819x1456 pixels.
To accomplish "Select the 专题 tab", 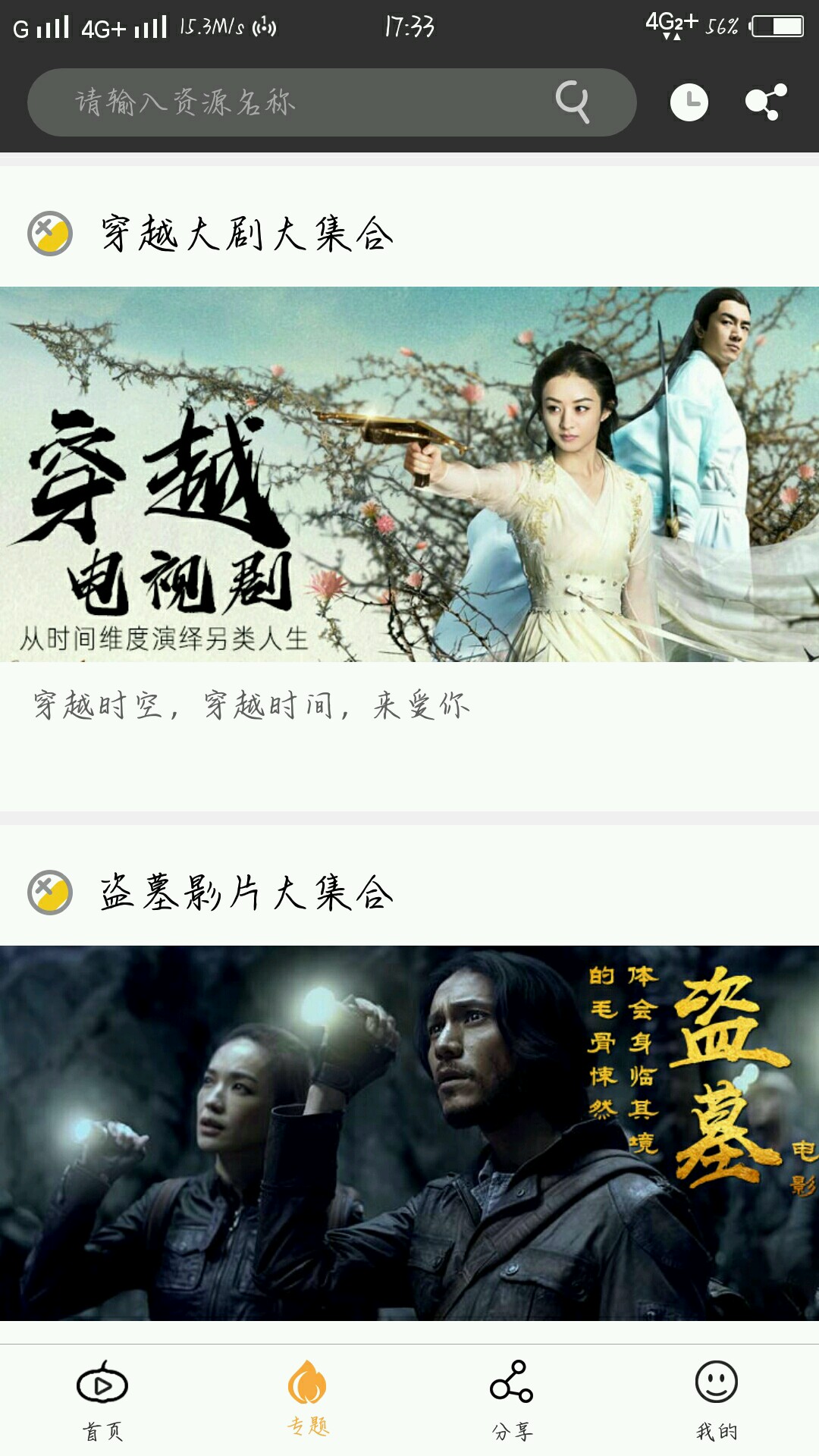I will pos(307,1399).
